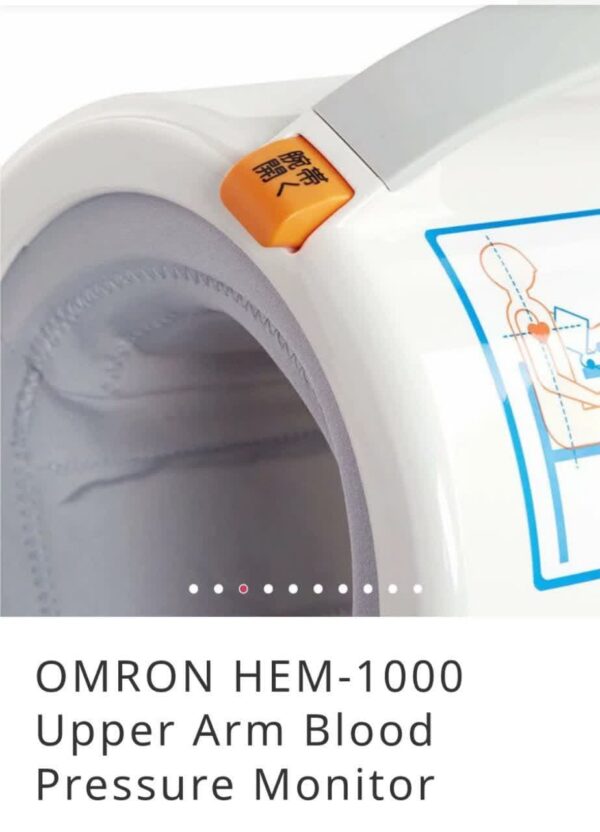
Task: Open the blood pressure monitor product photo
Action: (x=300, y=300)
